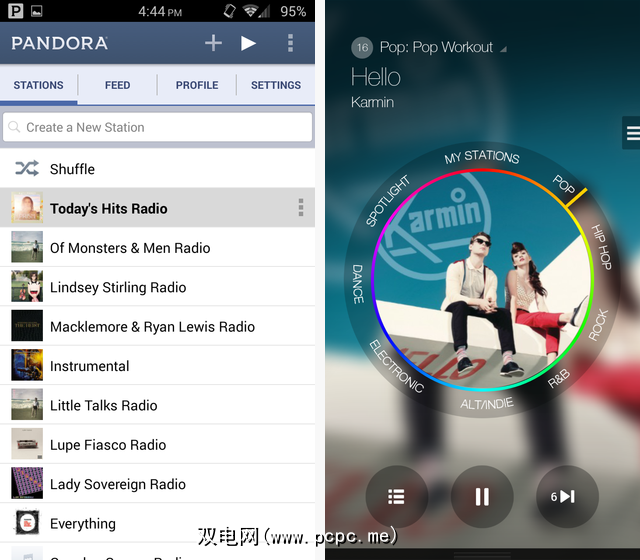The image size is (640, 560).
Task: Play Lindsey Stirling Radio
Action: [x=118, y=287]
